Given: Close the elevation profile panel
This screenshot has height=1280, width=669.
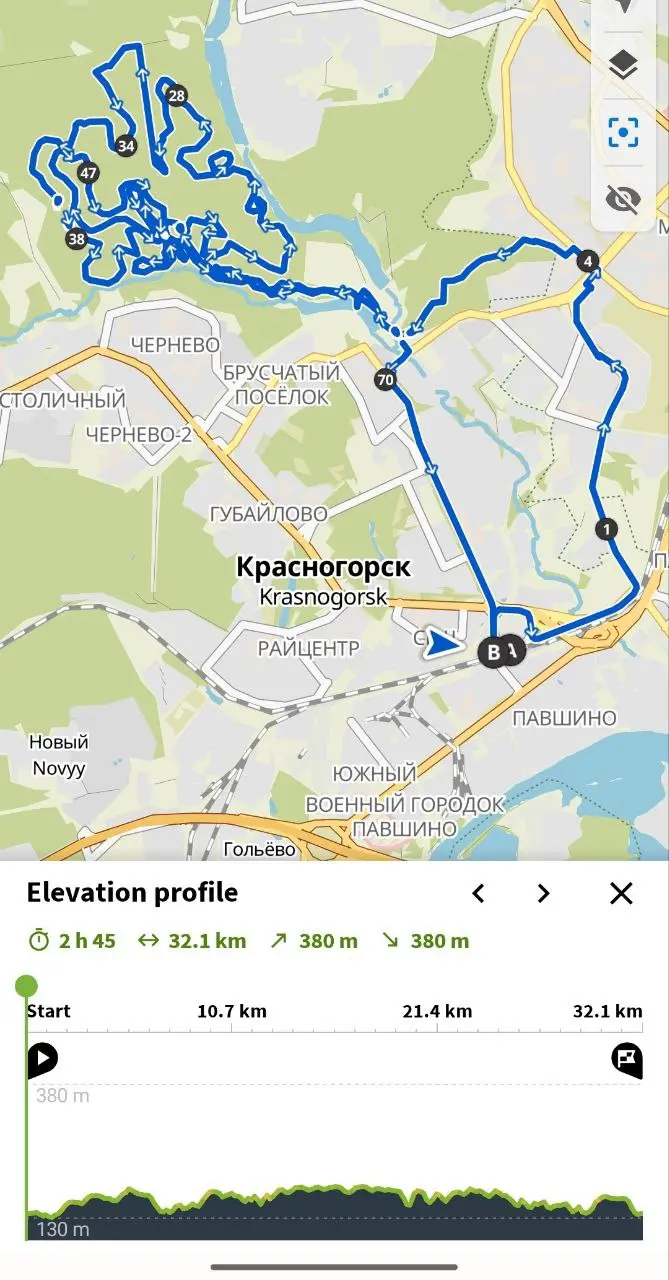Looking at the screenshot, I should 621,893.
